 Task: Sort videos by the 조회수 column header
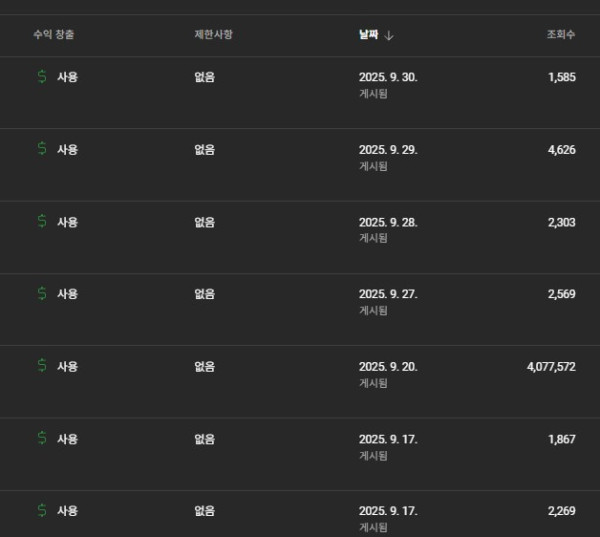coord(560,35)
